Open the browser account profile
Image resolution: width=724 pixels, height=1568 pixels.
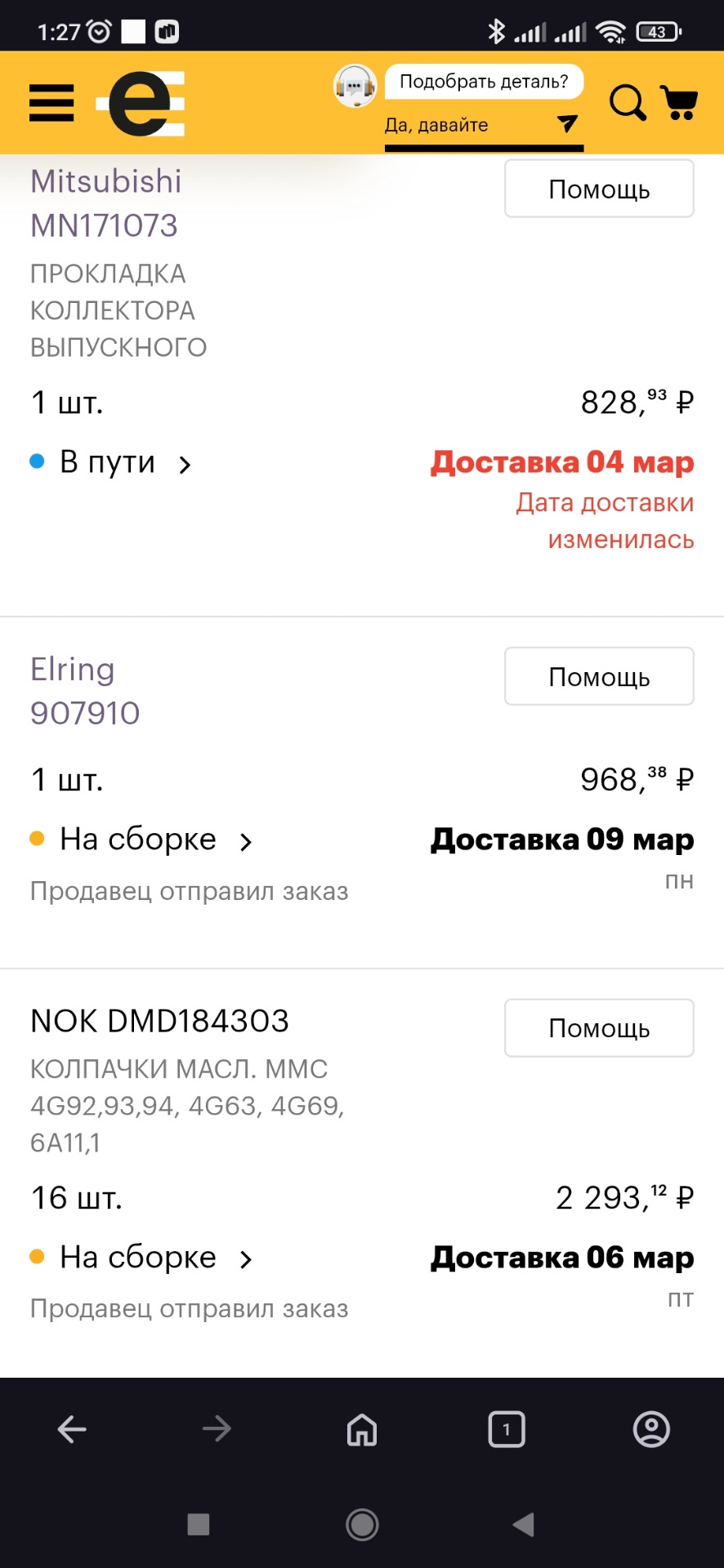pyautogui.click(x=651, y=1429)
